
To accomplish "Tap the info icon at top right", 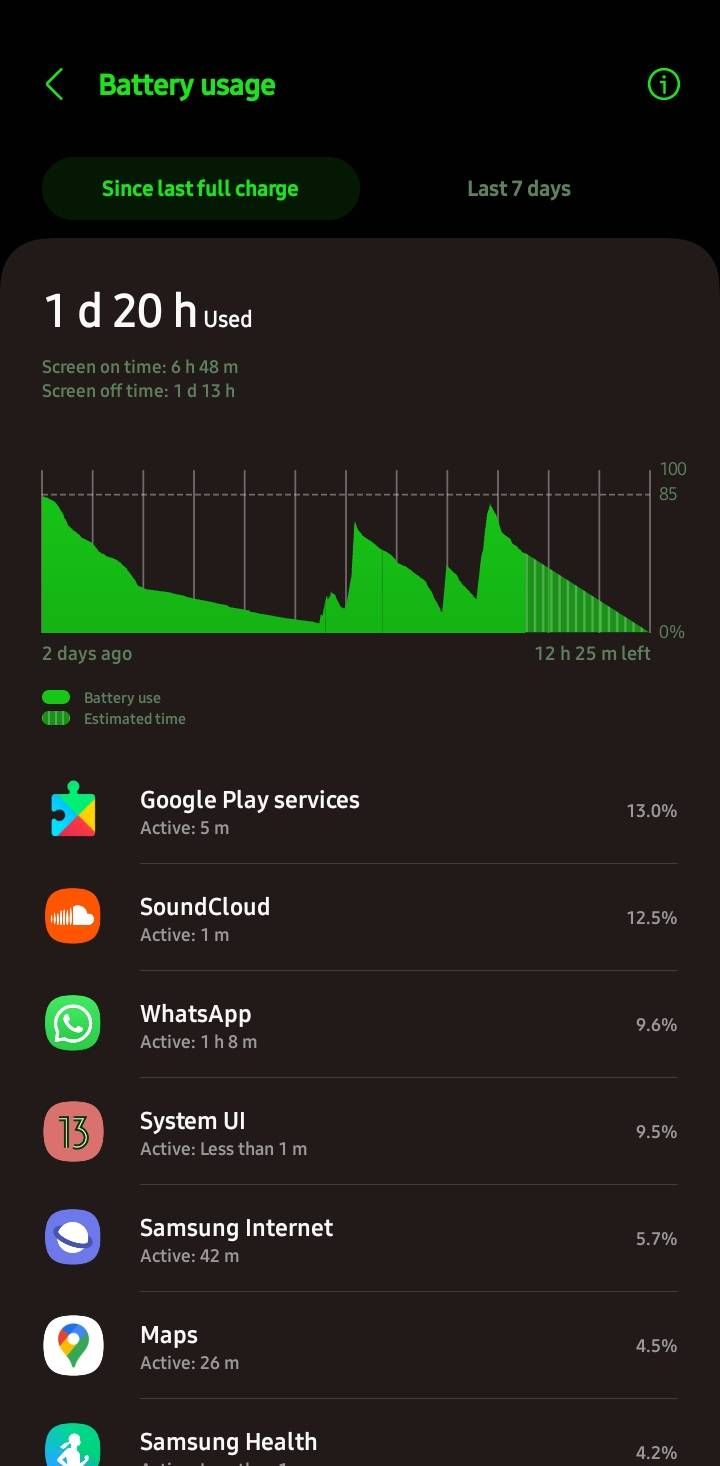I will (662, 84).
